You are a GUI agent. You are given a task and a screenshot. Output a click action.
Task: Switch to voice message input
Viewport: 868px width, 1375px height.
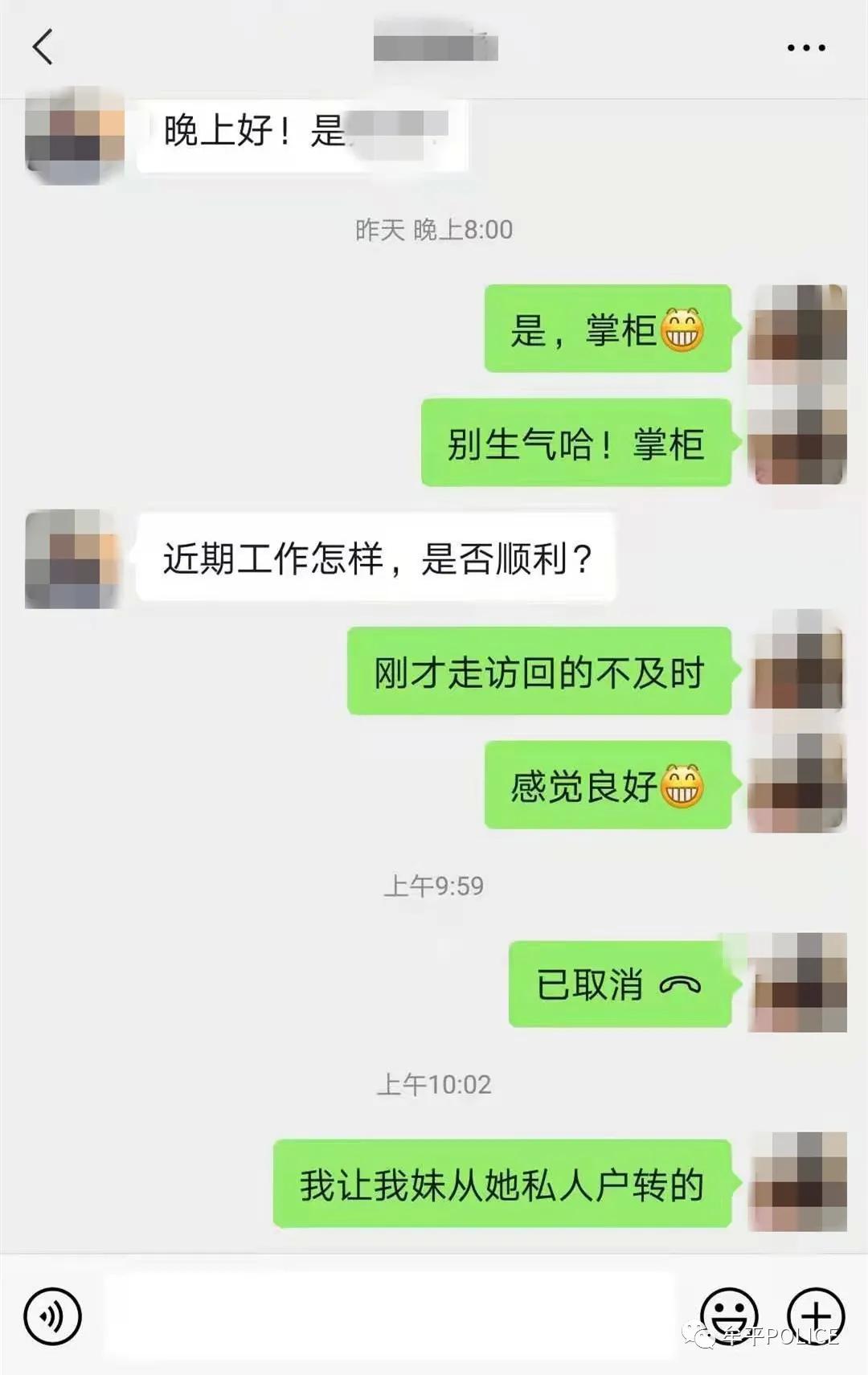[x=53, y=1316]
